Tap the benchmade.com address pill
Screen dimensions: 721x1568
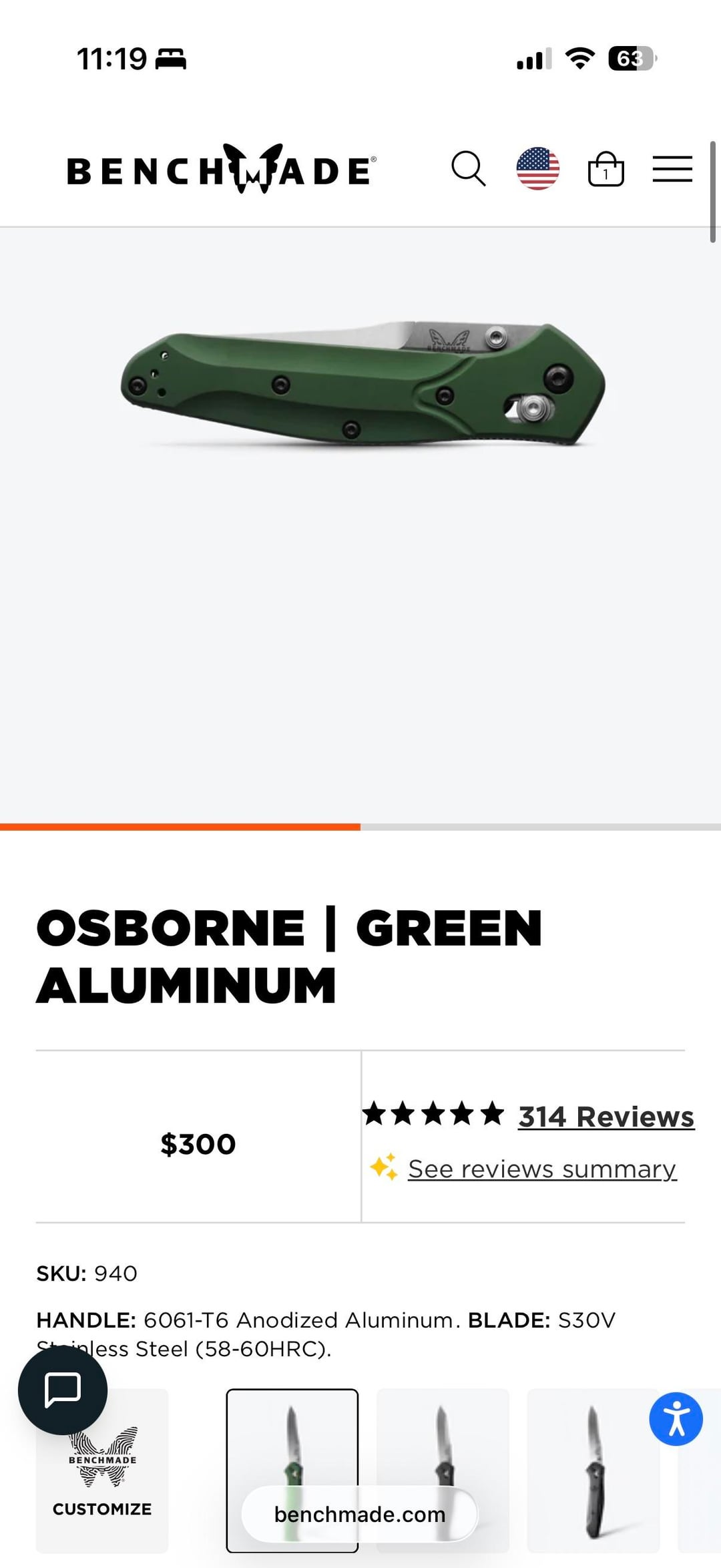click(x=359, y=1514)
